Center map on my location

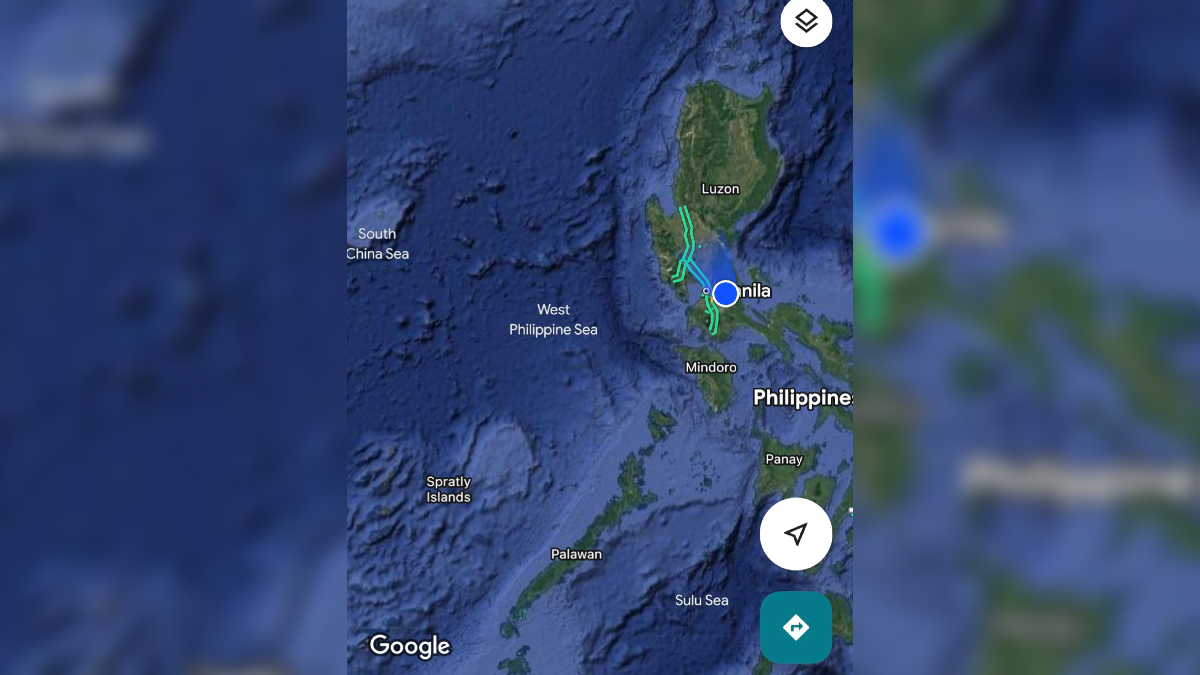click(x=796, y=534)
